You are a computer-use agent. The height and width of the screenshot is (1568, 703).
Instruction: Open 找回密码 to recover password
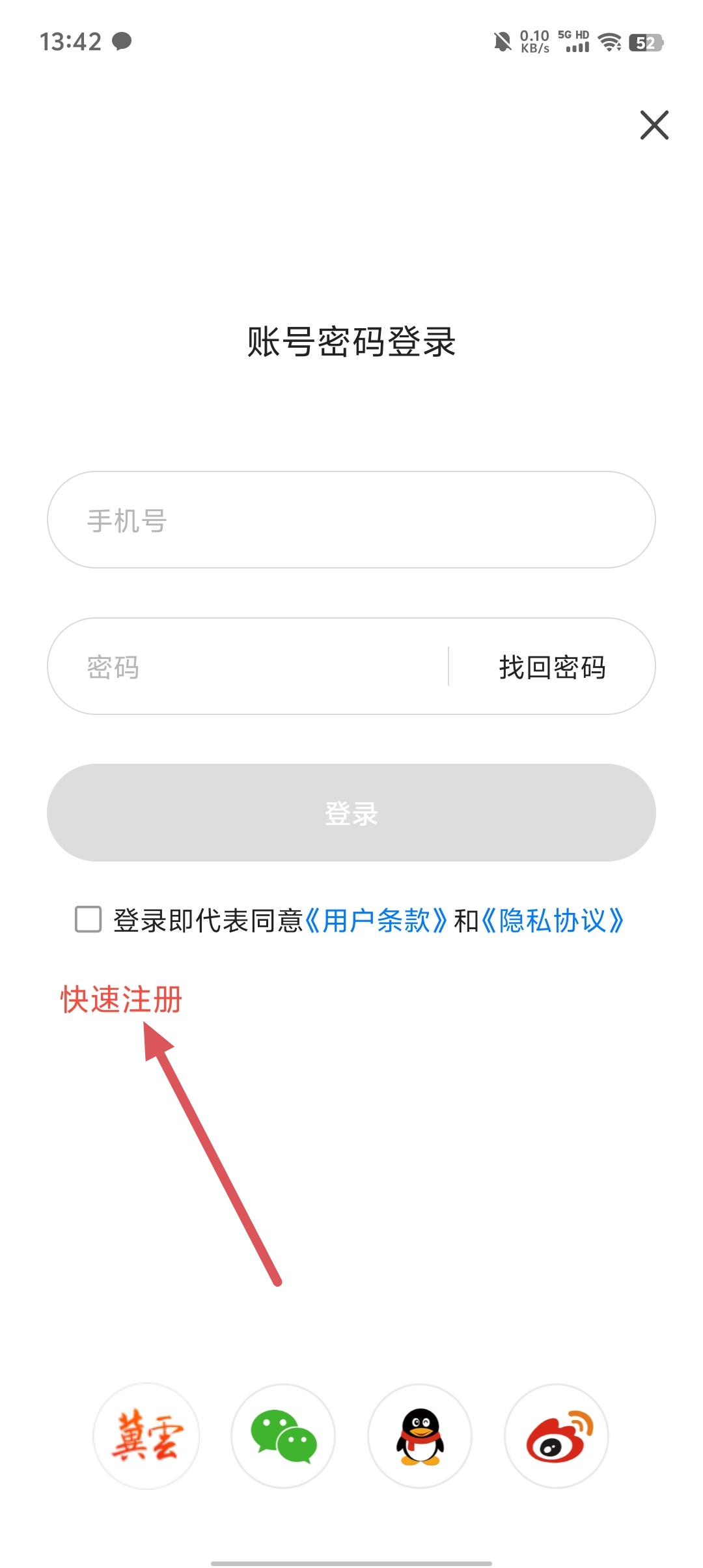pos(552,667)
